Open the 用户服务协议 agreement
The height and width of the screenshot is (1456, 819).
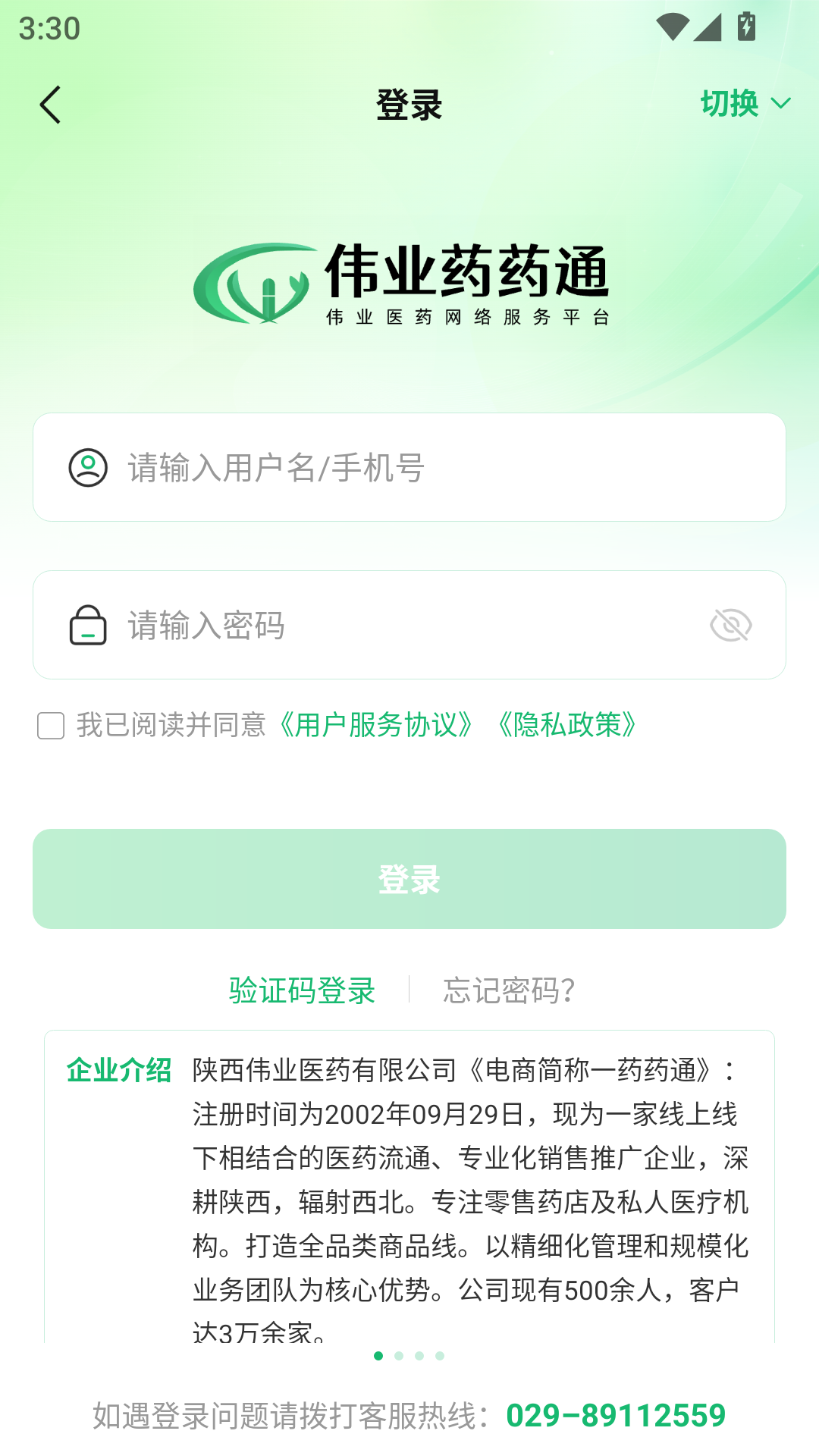click(x=375, y=726)
